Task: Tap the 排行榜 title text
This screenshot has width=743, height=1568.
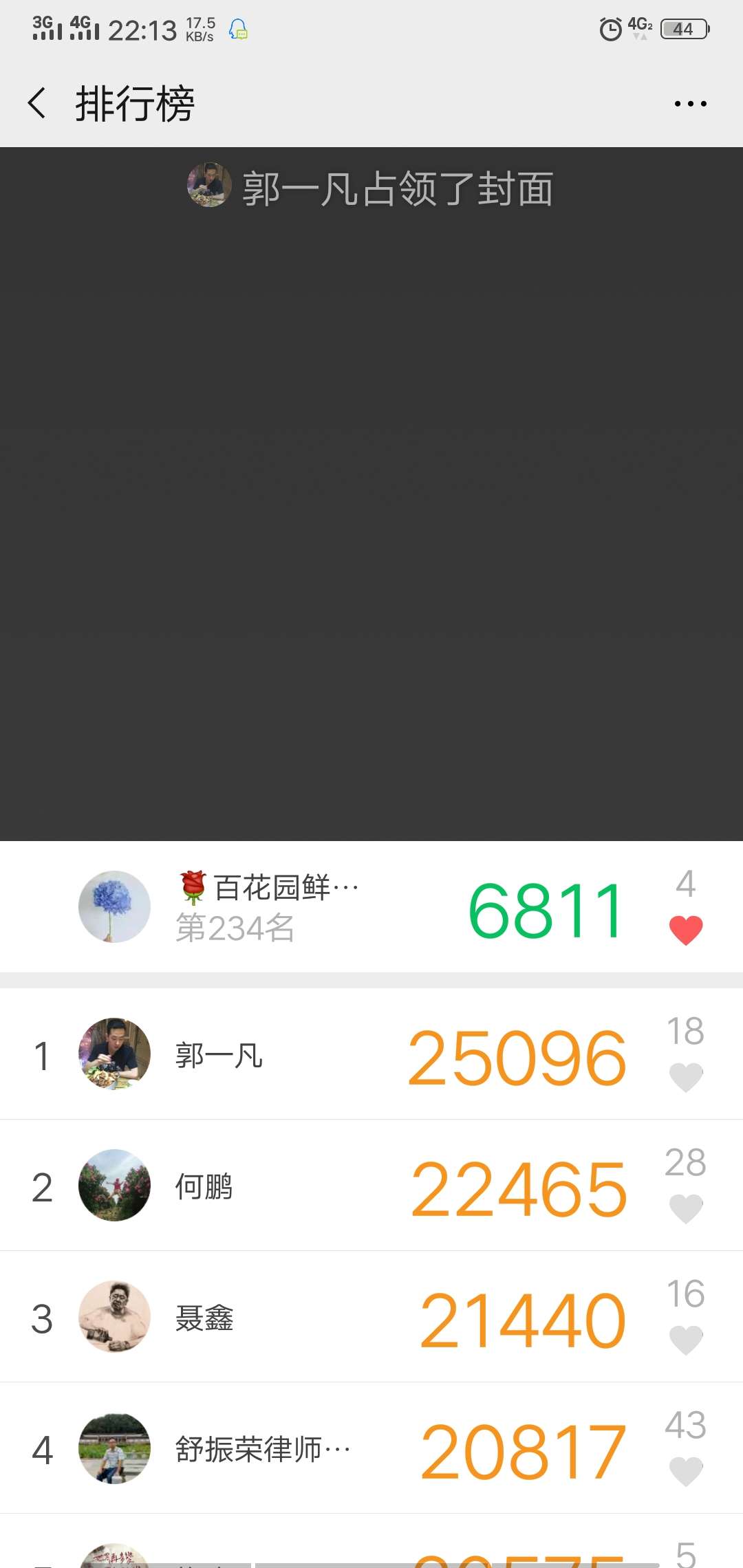Action: tap(135, 102)
